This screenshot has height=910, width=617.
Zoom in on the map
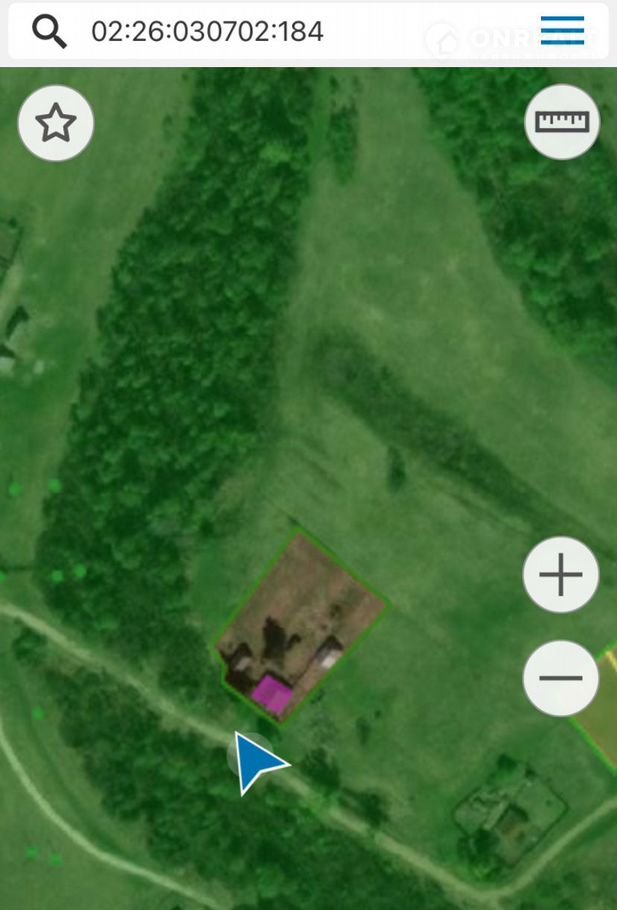coord(561,575)
